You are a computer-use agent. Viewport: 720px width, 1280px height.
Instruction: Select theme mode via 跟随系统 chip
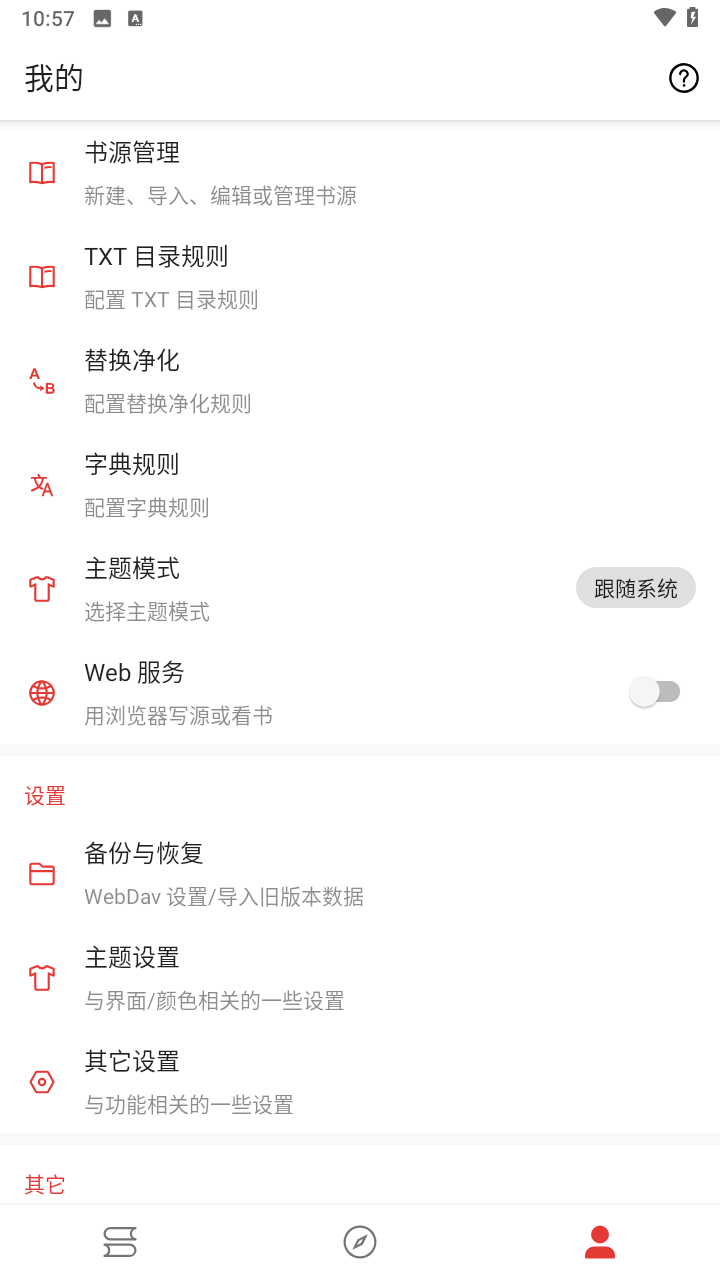click(x=635, y=589)
